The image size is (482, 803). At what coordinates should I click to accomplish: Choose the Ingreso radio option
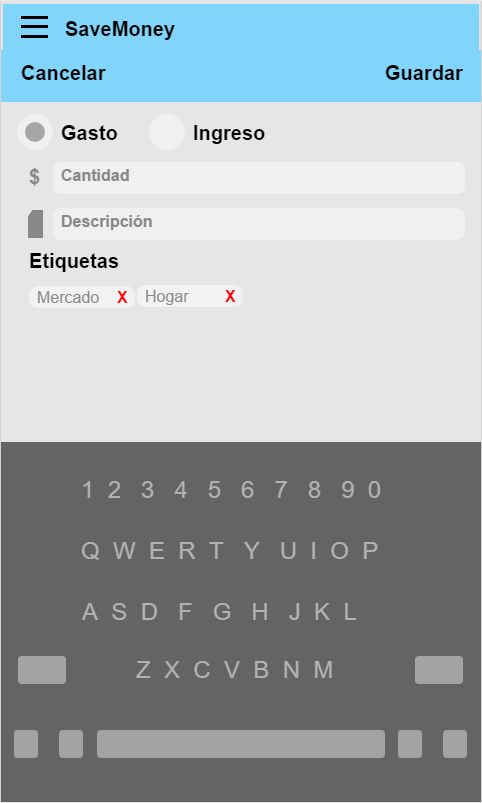(166, 132)
